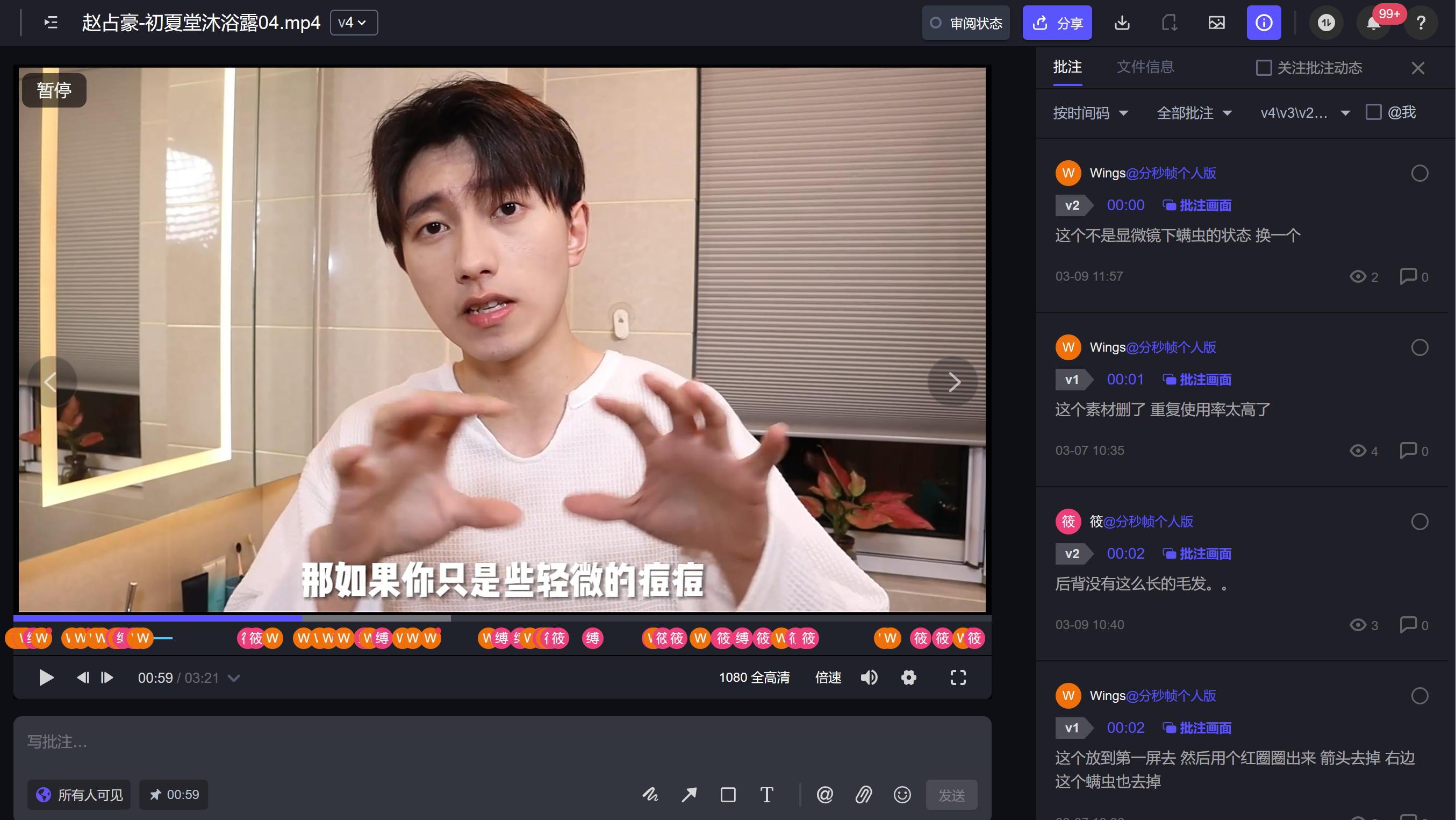The image size is (1456, 820).
Task: Open the 按时间码 sort dropdown
Action: click(1090, 113)
